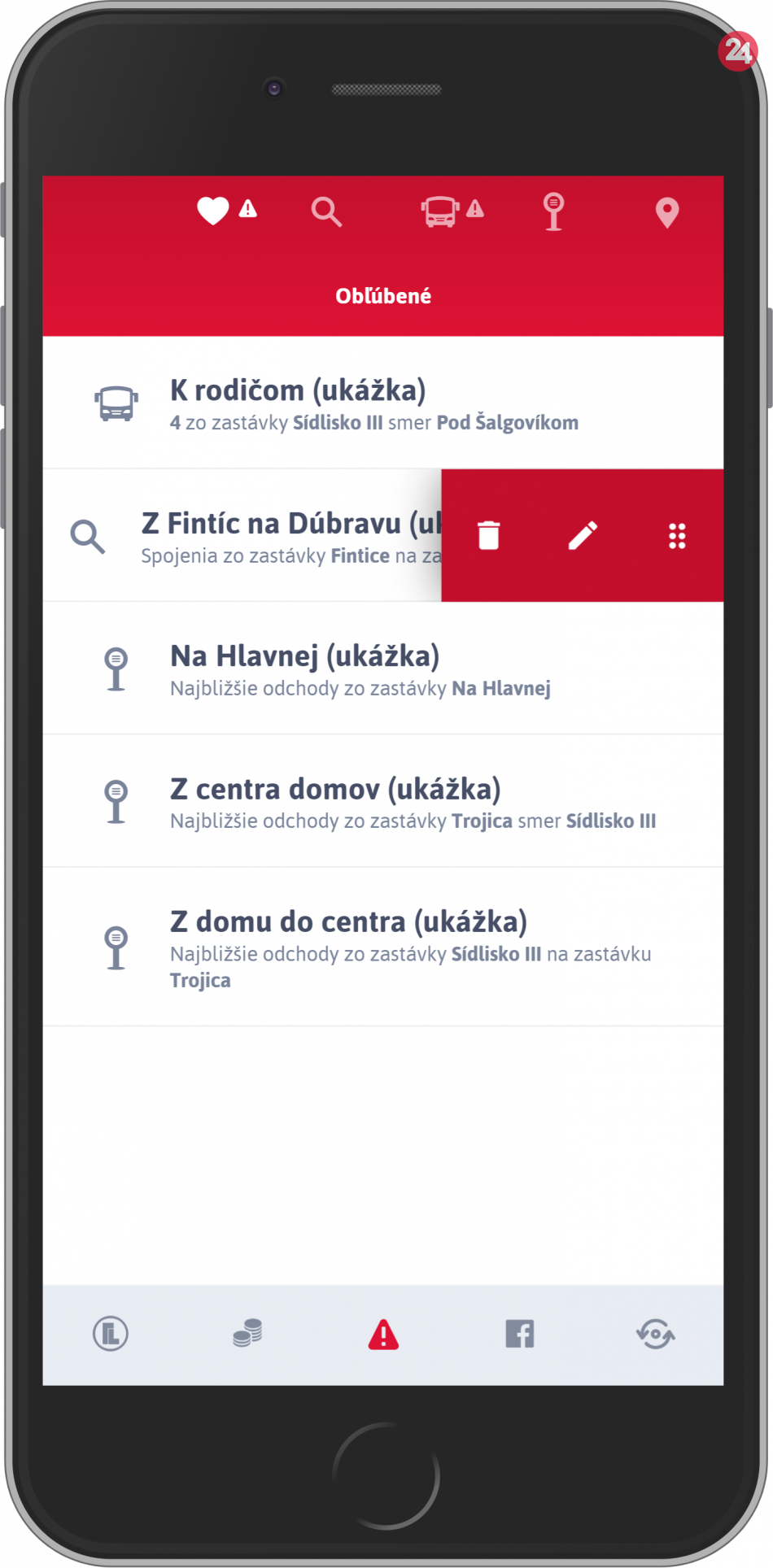The image size is (773, 1568).
Task: Open the coins fares icon
Action: coord(247,1333)
